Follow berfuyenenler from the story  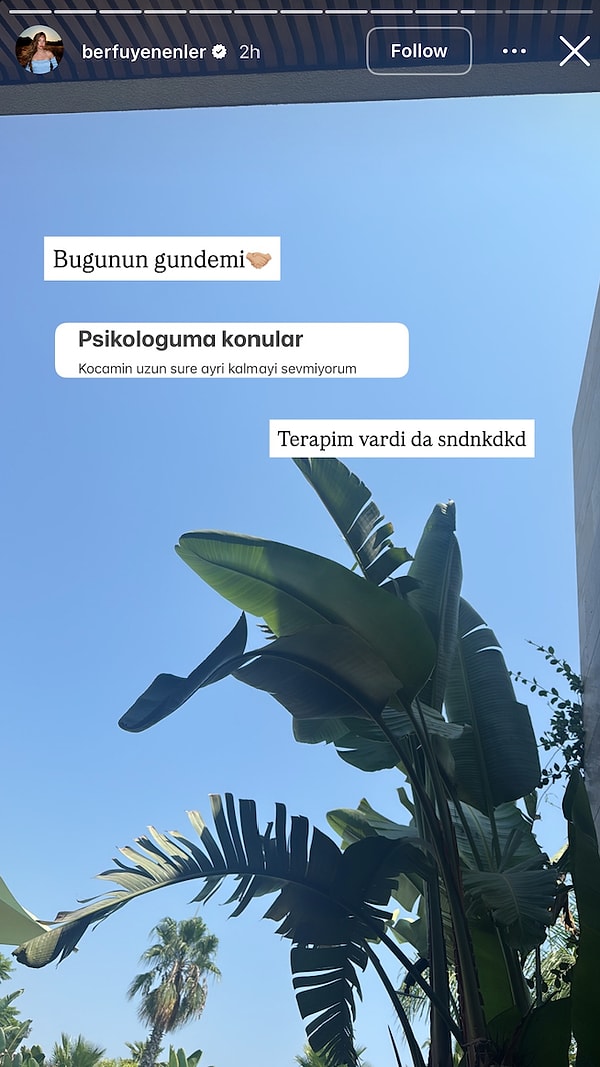tap(419, 51)
